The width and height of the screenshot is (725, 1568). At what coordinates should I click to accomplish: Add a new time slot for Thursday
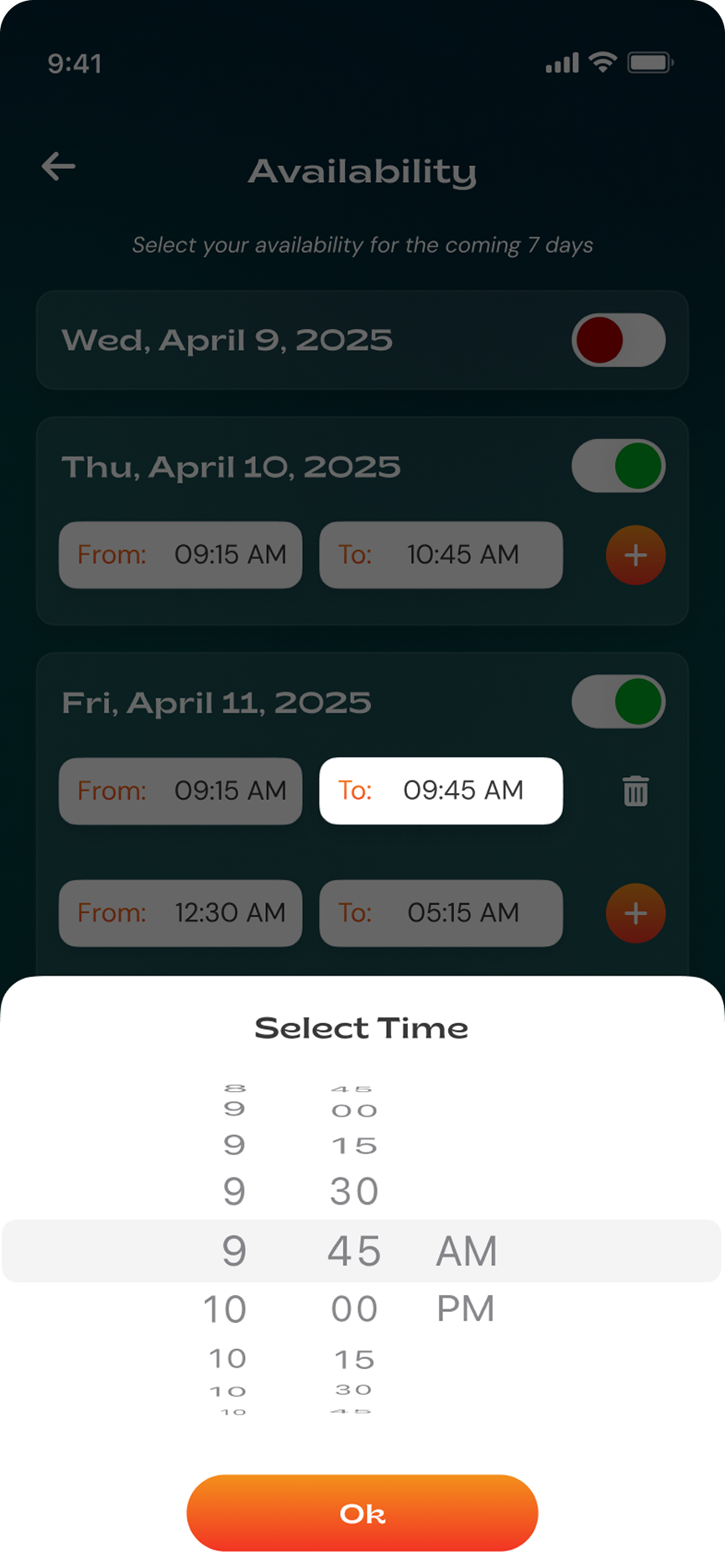635,555
